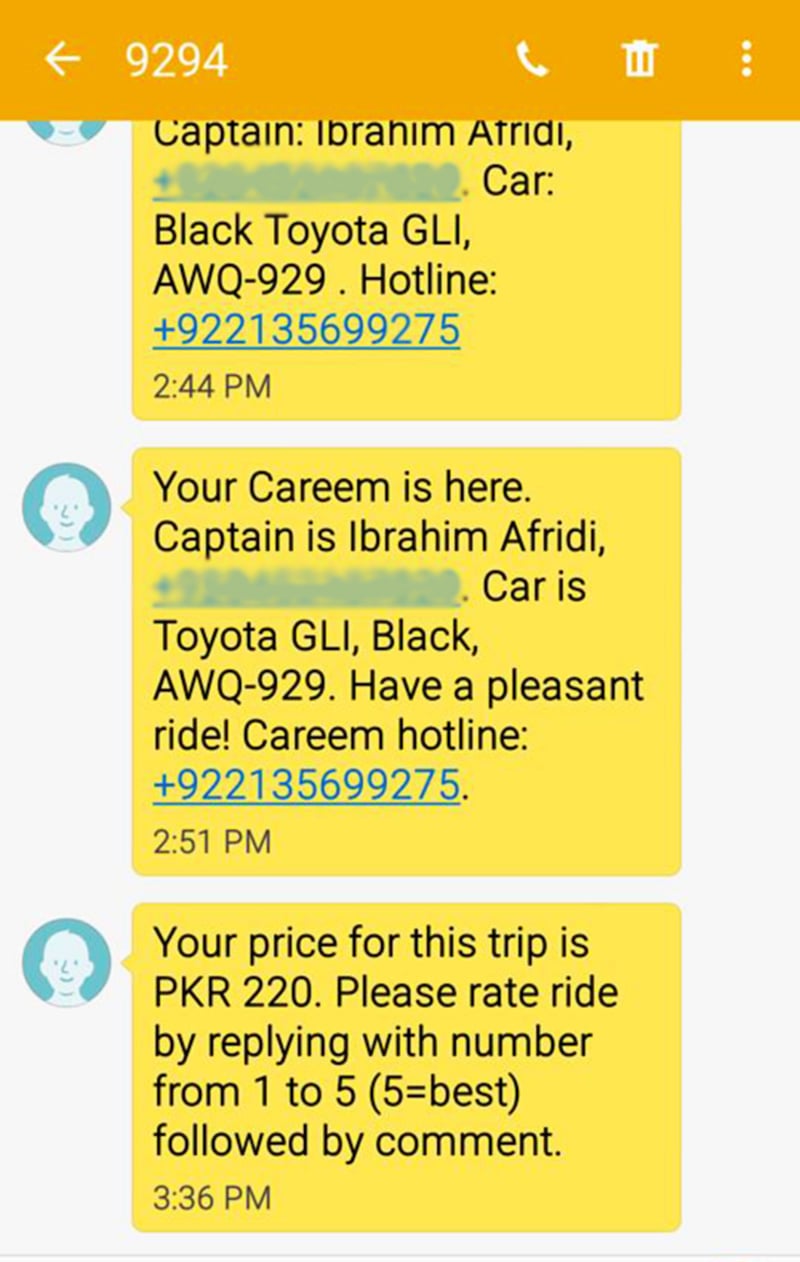The width and height of the screenshot is (800, 1262).
Task: Go back from the 9294 conversation
Action: [62, 60]
